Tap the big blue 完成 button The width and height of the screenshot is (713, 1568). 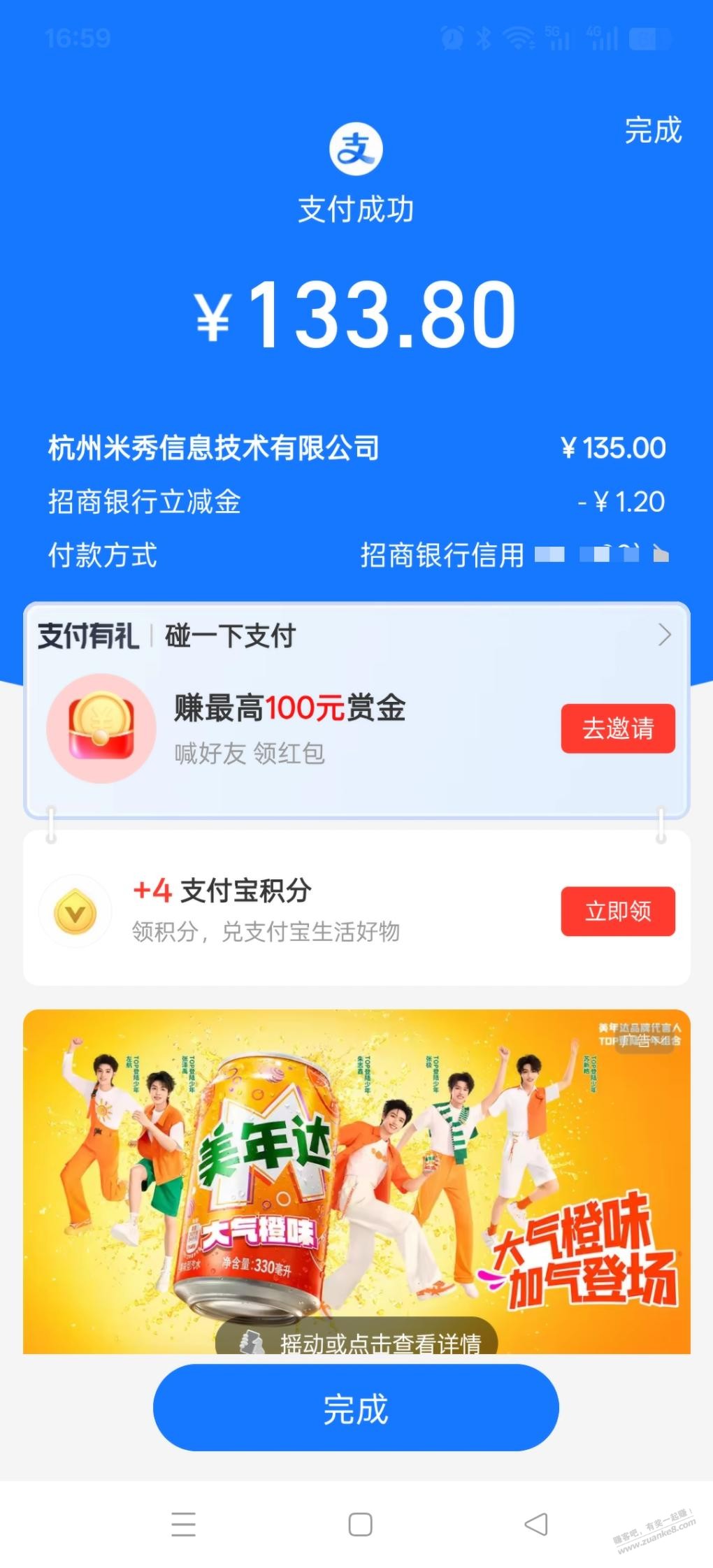tap(356, 1409)
